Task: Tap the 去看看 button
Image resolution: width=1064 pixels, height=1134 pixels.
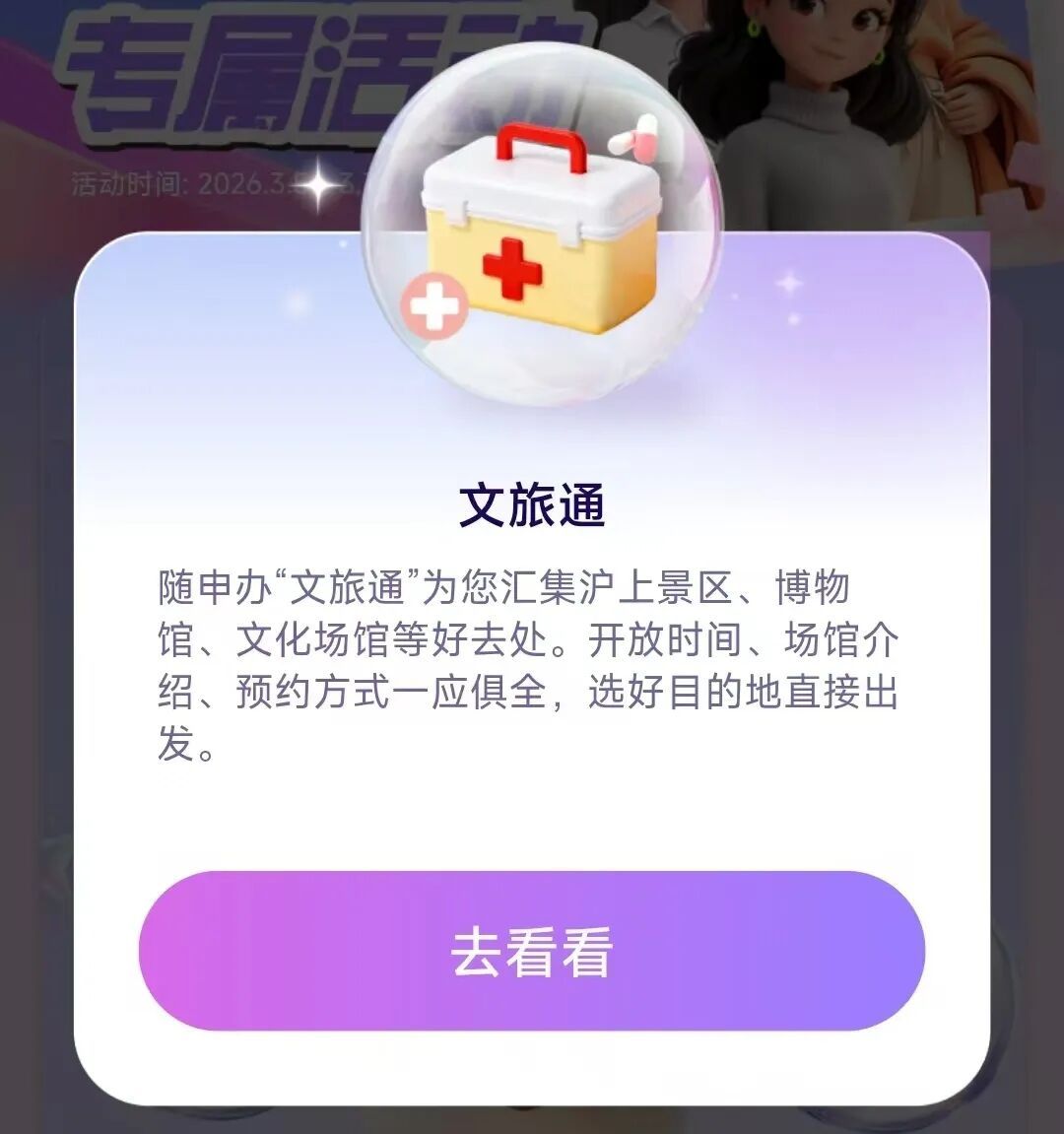Action: [532, 951]
